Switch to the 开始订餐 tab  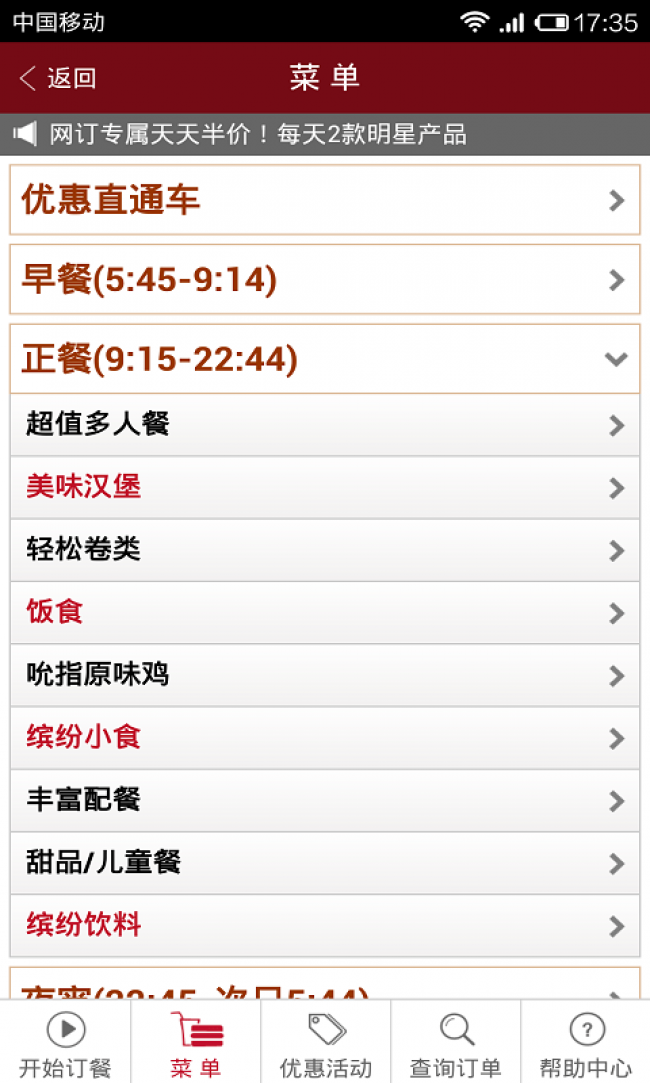(x=65, y=1042)
